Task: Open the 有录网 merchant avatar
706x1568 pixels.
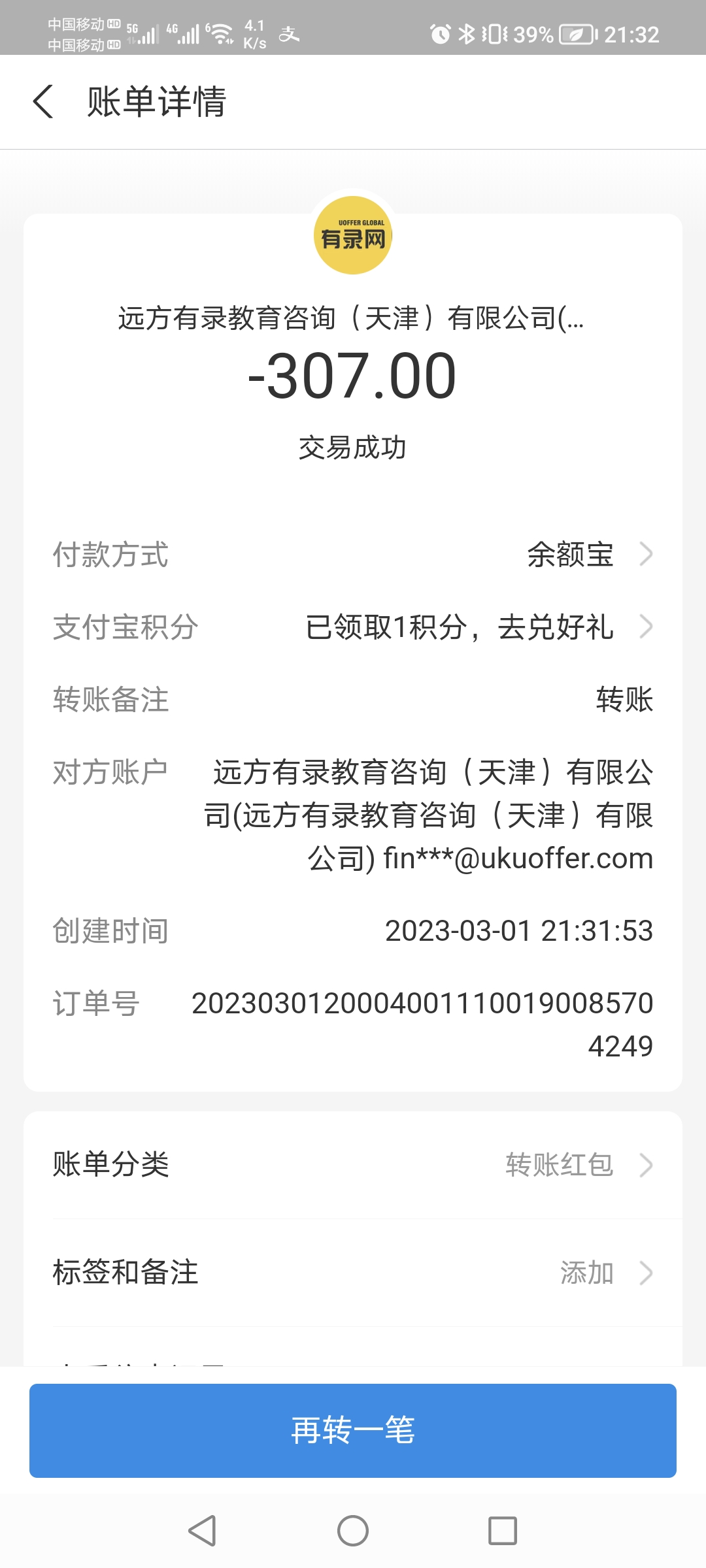Action: click(353, 235)
